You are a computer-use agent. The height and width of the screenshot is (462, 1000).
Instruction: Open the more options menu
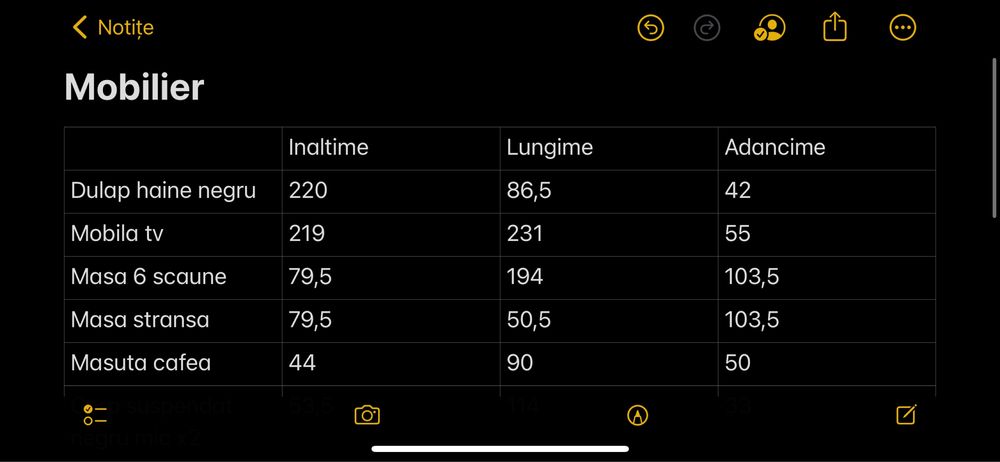click(902, 28)
